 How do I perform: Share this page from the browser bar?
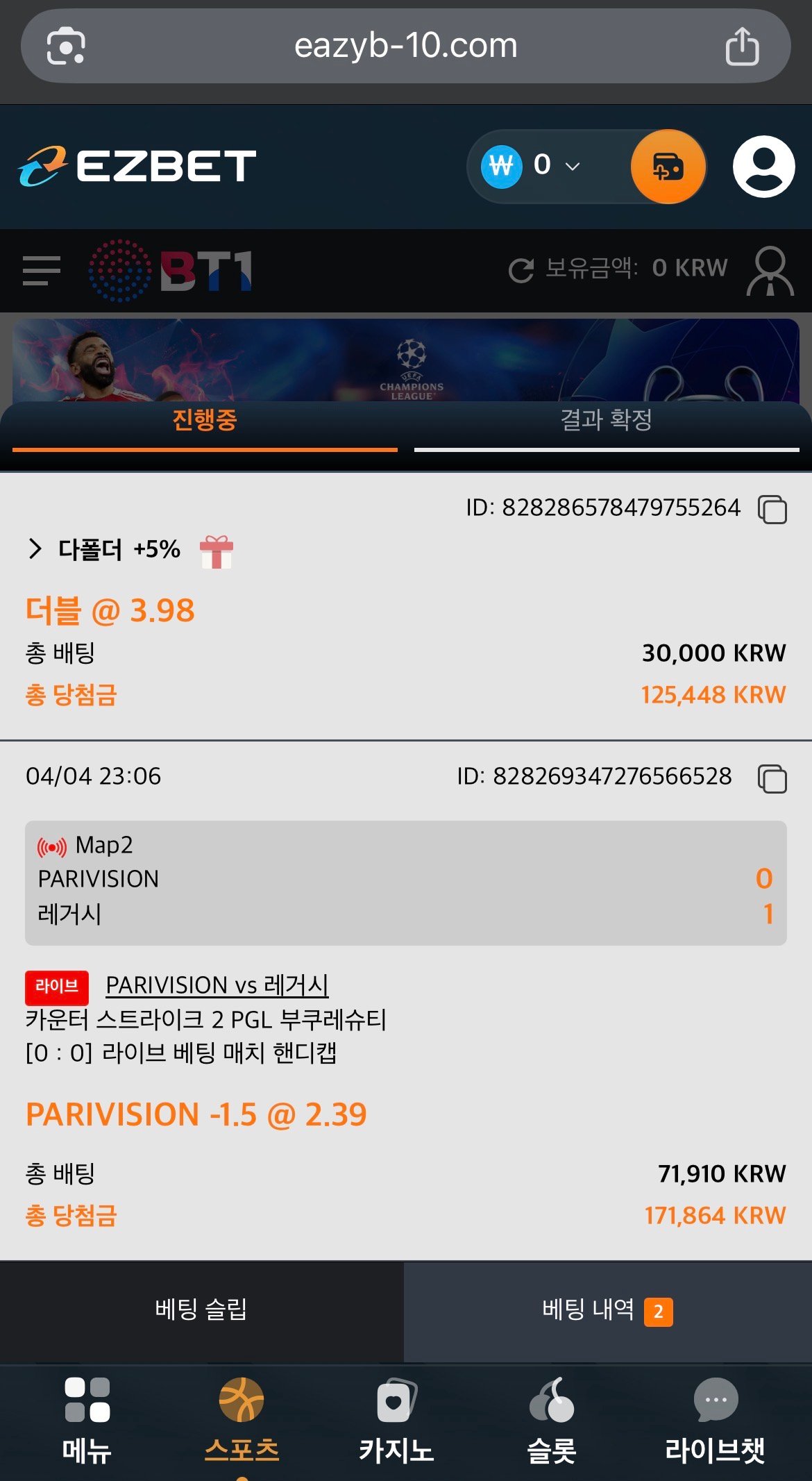[x=742, y=47]
